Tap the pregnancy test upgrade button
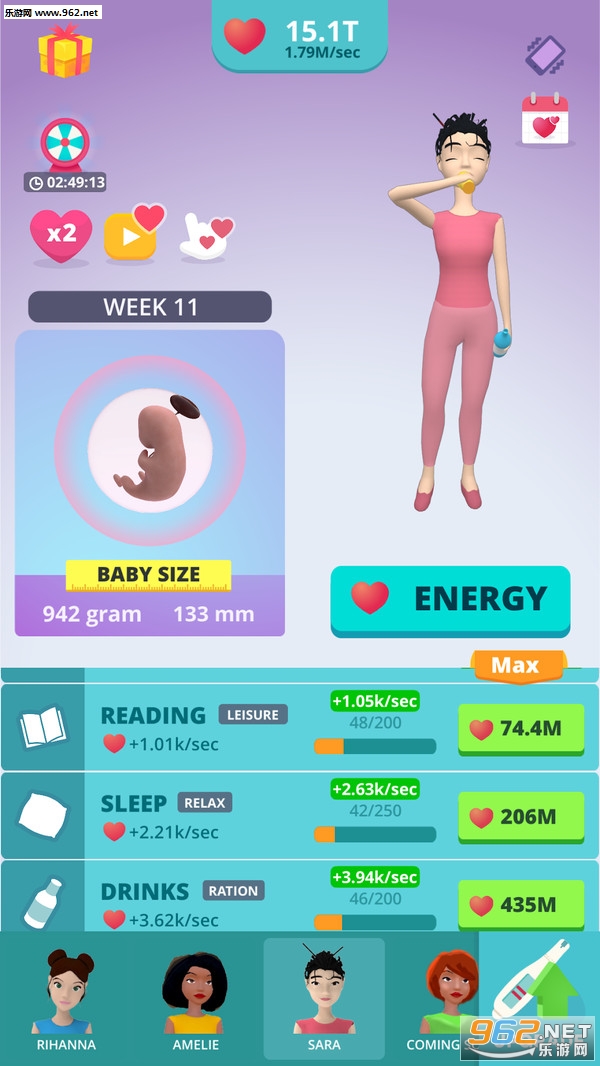 point(540,998)
